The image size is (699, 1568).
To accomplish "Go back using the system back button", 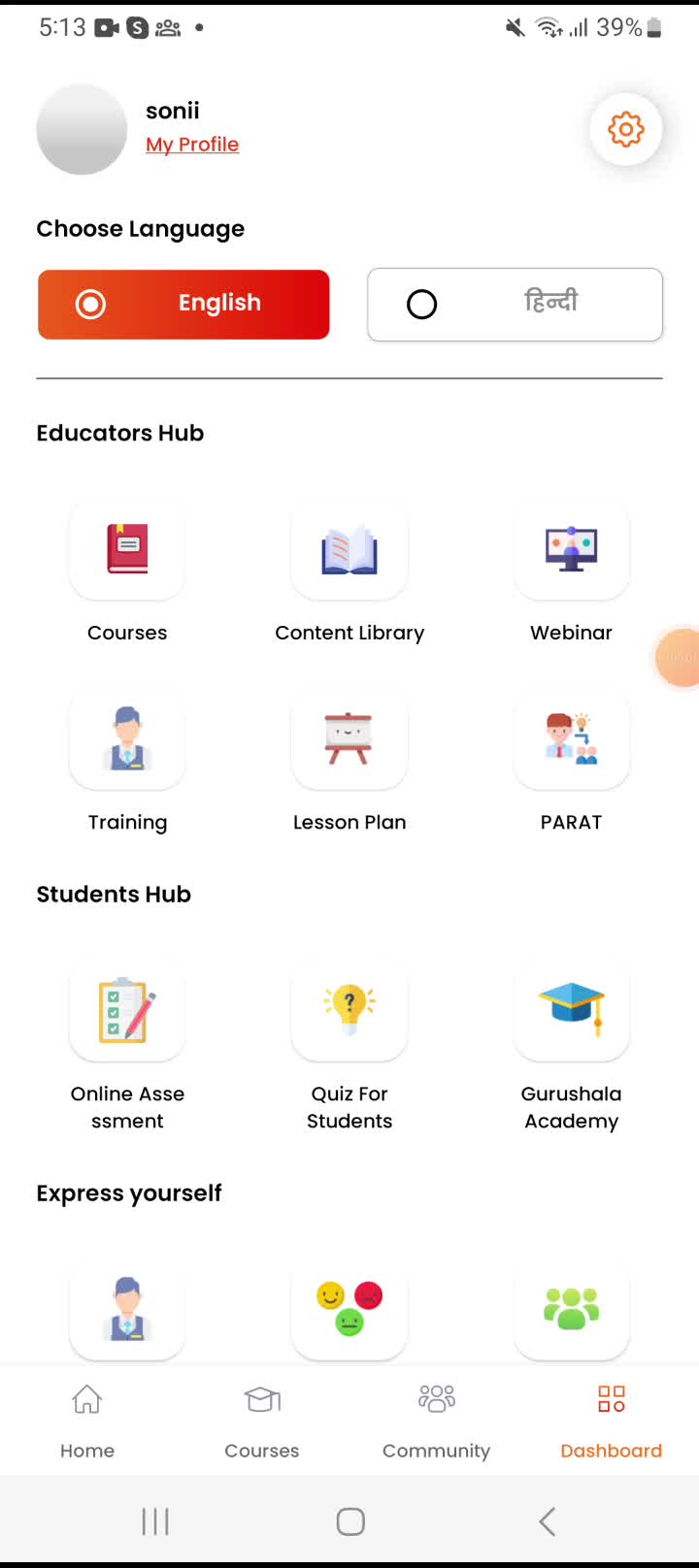I will point(548,1521).
